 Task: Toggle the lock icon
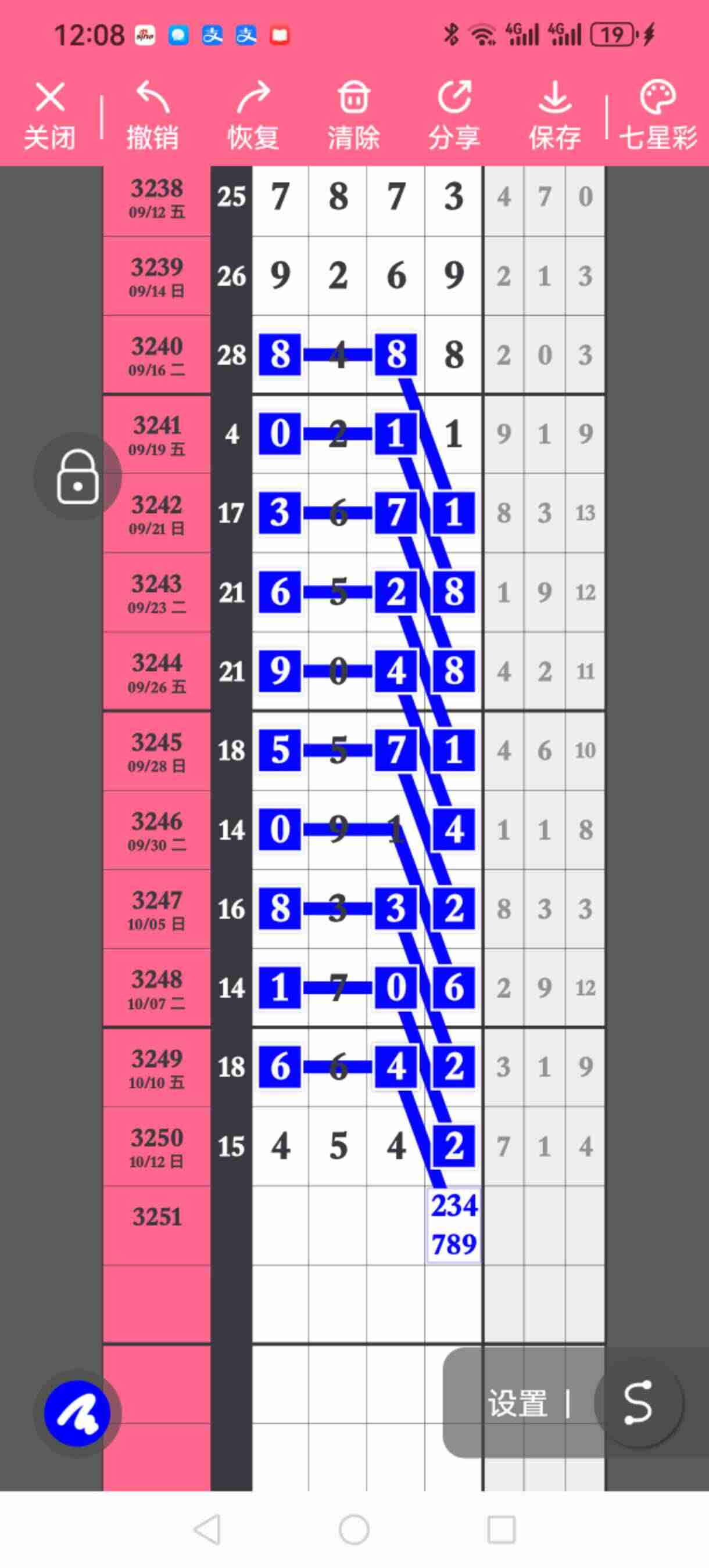coord(78,477)
